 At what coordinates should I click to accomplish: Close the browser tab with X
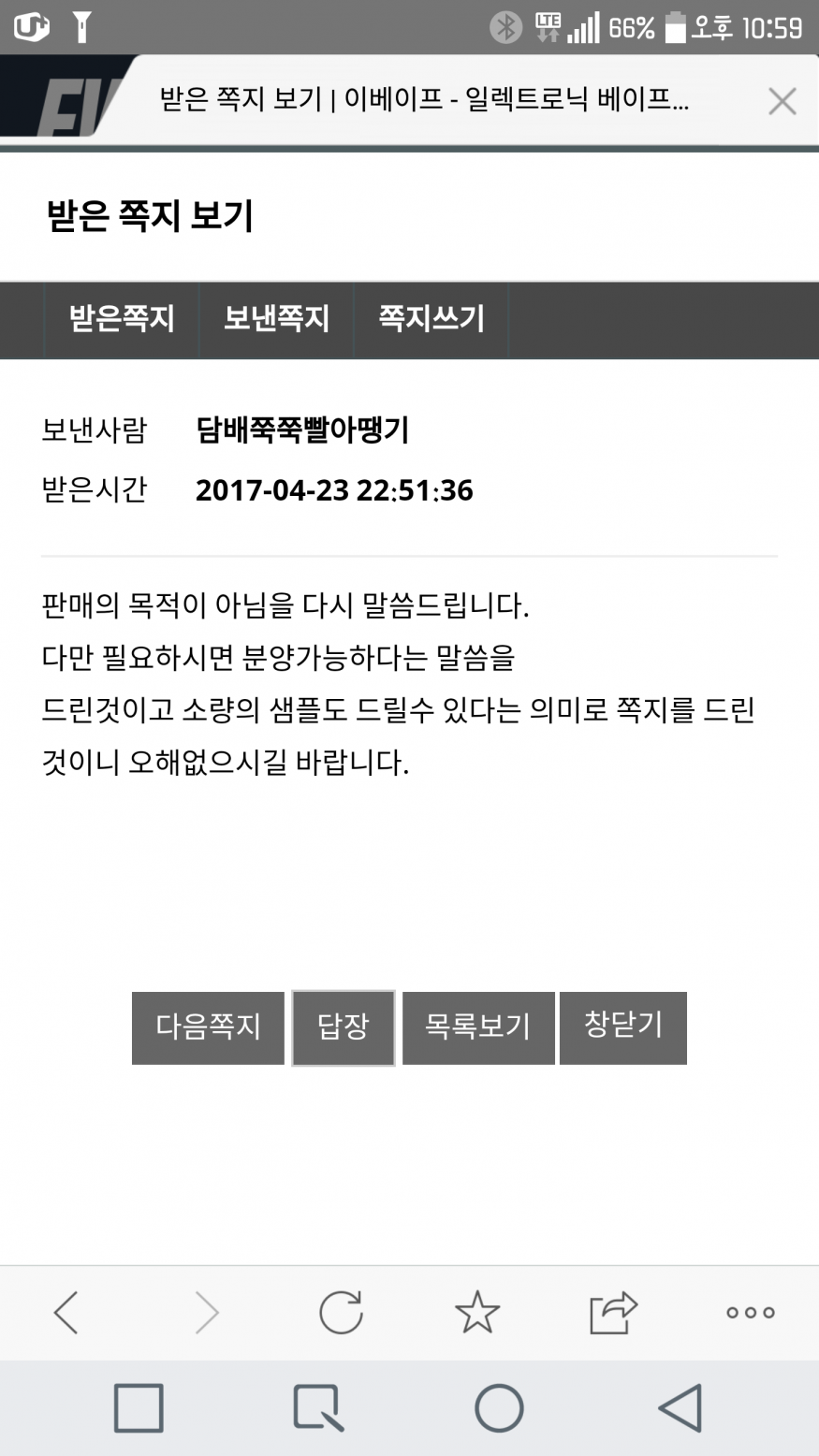782,101
